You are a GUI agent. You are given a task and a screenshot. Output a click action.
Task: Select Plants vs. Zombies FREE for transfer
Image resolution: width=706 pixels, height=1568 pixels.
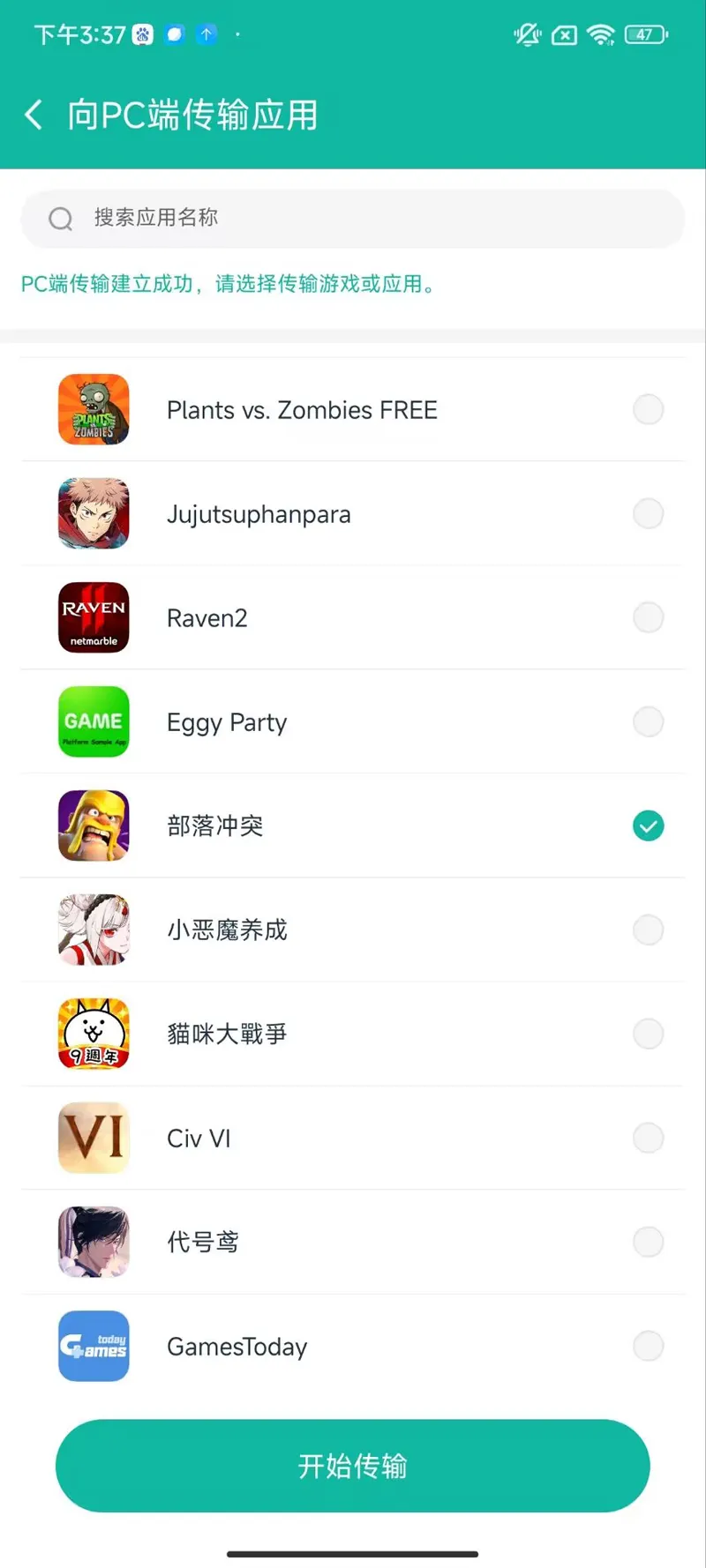(x=648, y=409)
